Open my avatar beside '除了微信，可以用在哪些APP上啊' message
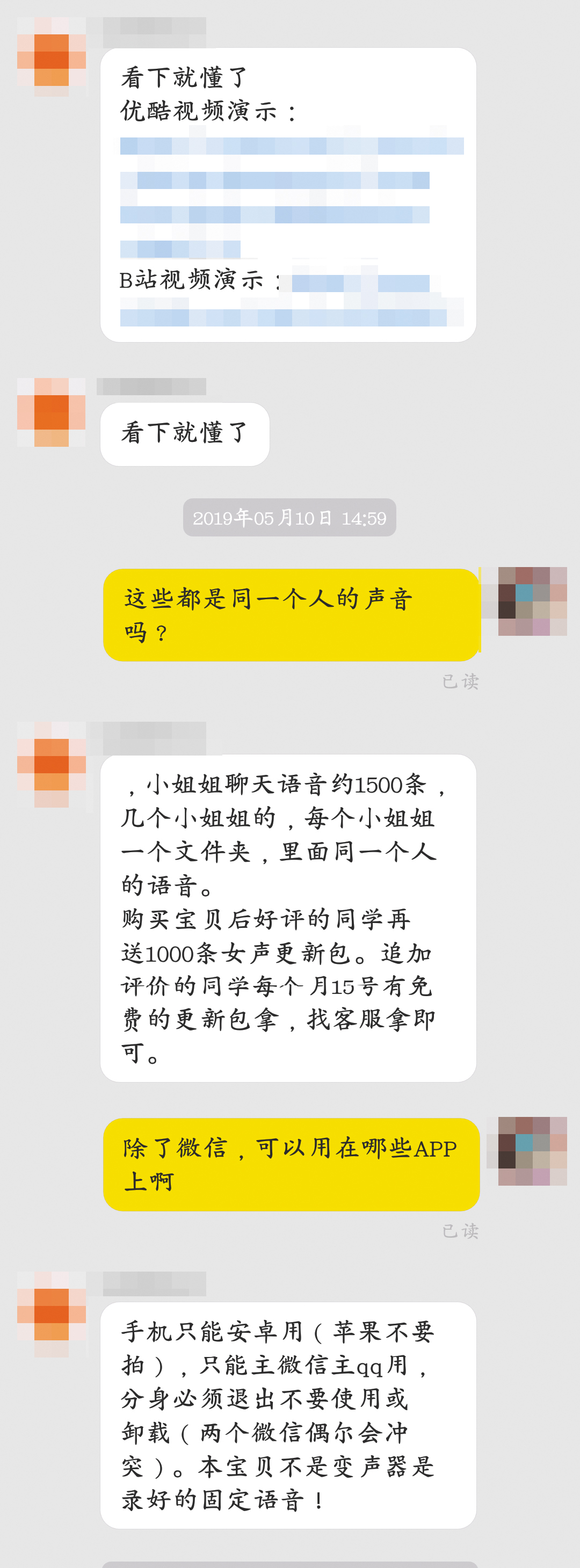Viewport: 580px width, 1568px height. pyautogui.click(x=532, y=1151)
